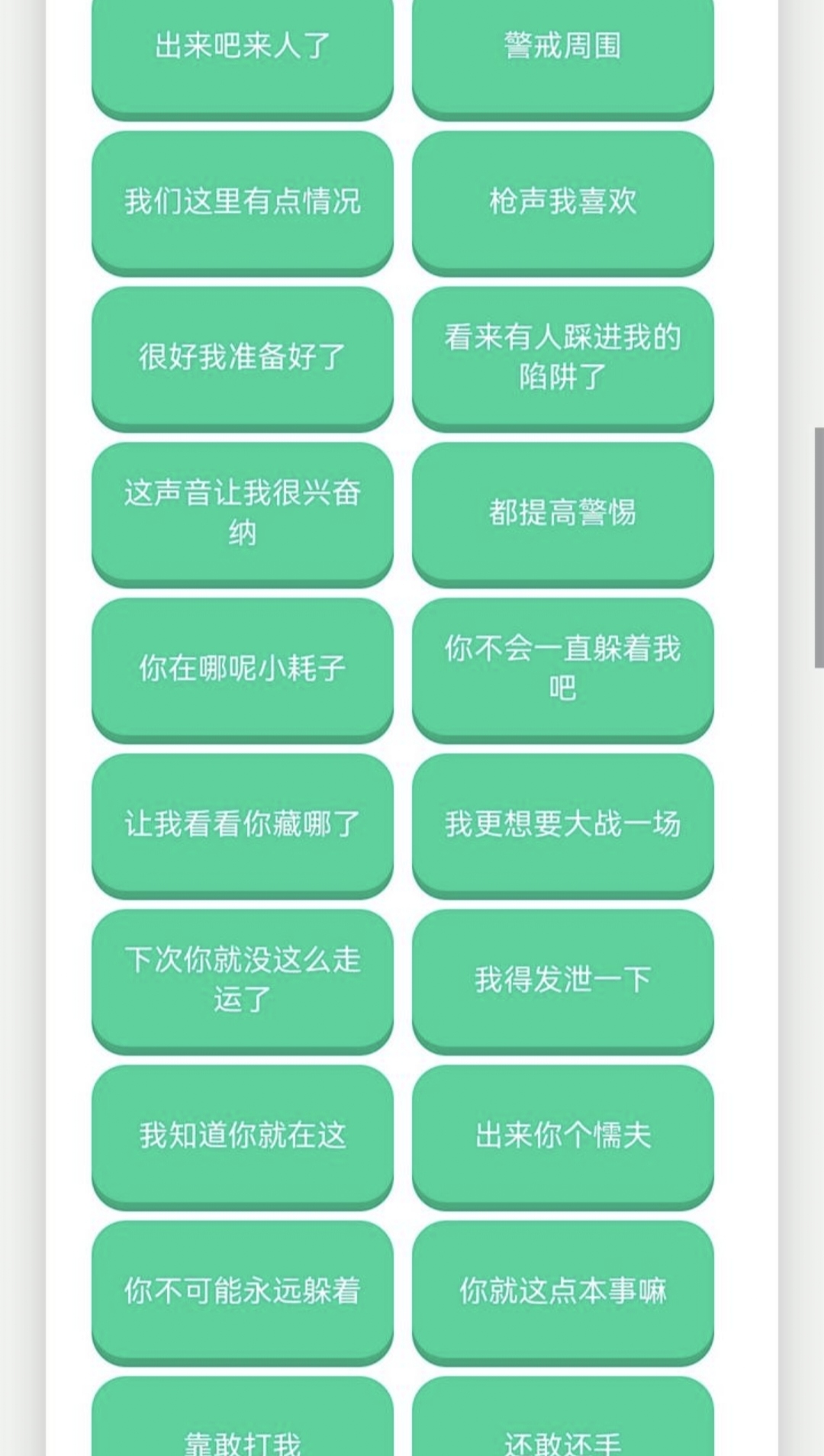
Task: Tap 你在哪呢小耗子
Action: [x=243, y=668]
